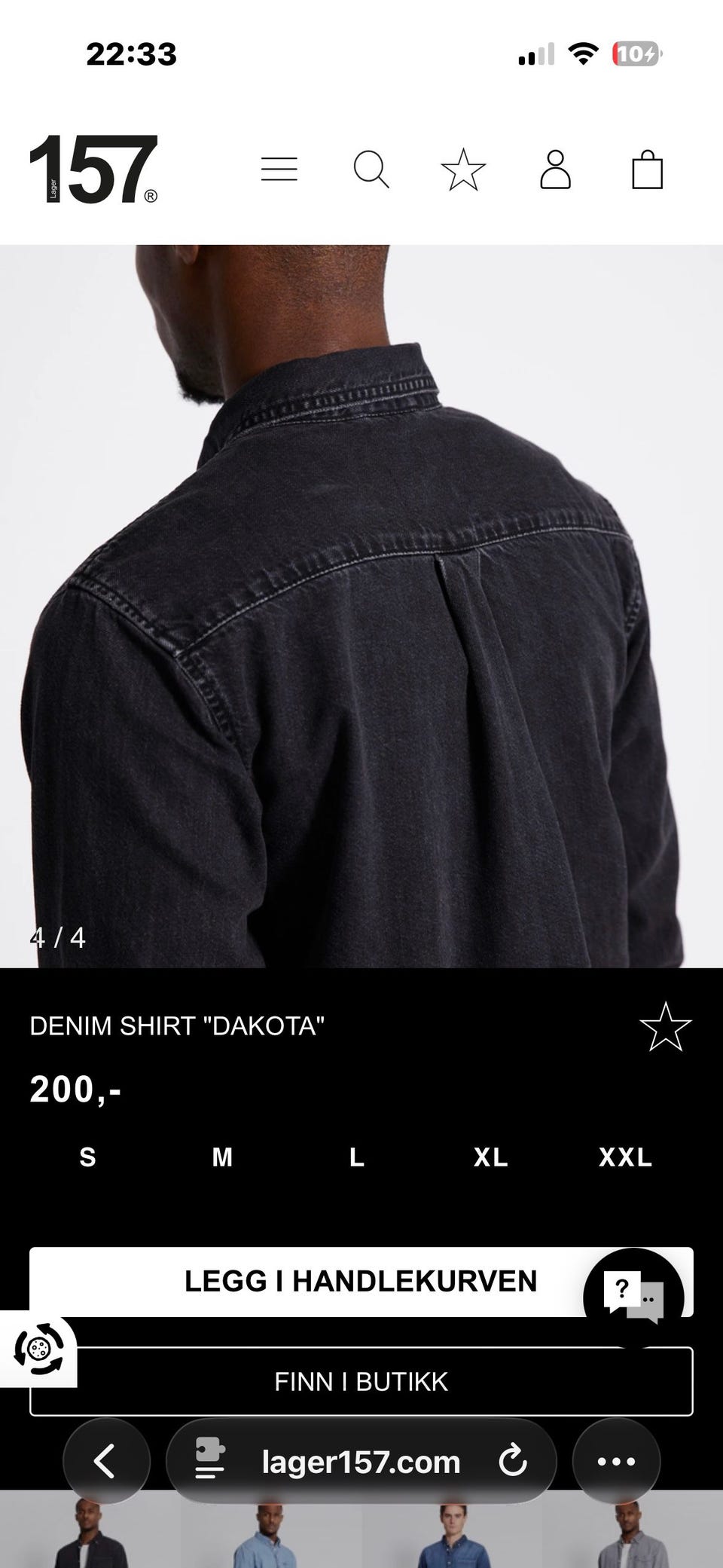
Task: Choose size L
Action: 357,1157
